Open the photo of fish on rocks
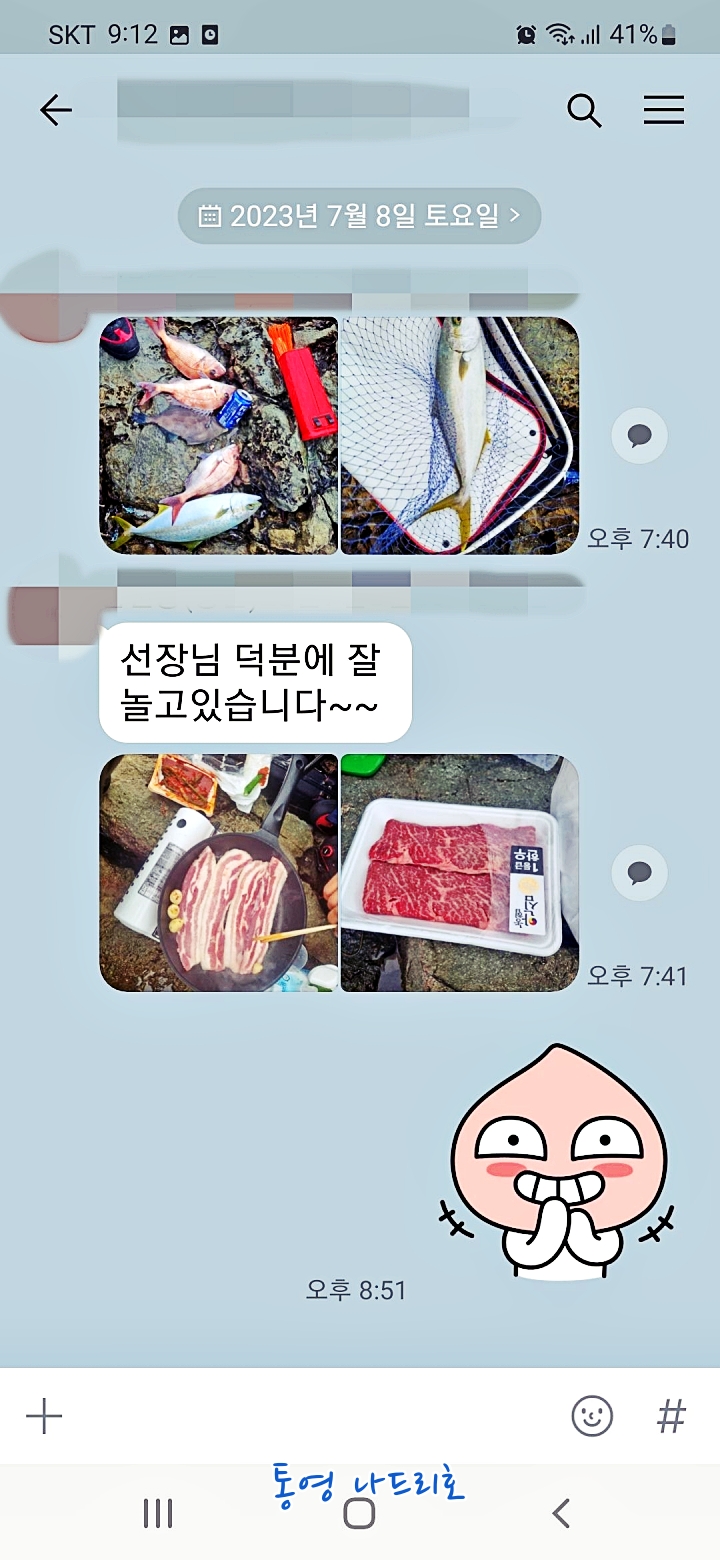Viewport: 720px width, 1560px height. tap(218, 435)
